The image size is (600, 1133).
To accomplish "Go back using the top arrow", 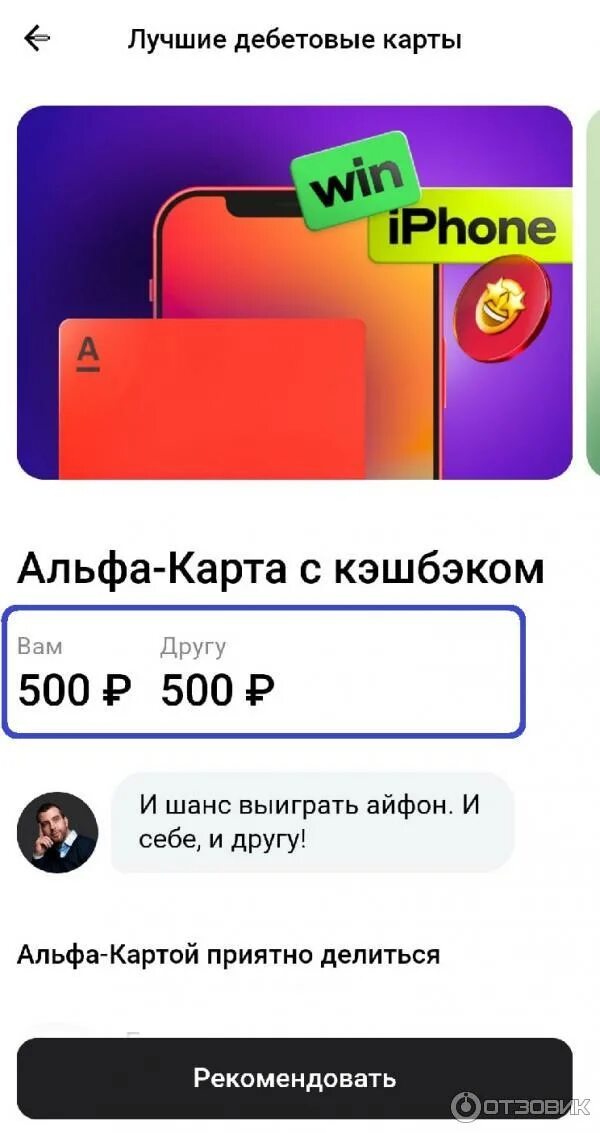I will tap(37, 38).
